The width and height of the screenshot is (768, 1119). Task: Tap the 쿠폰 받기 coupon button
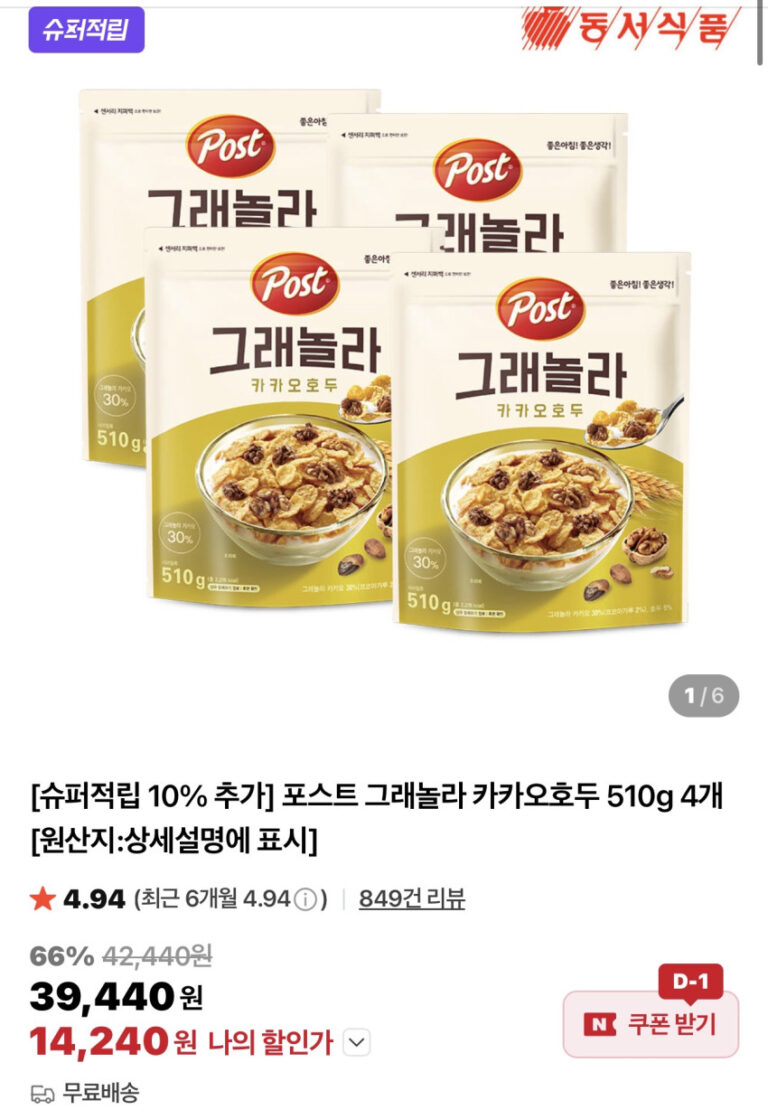[x=651, y=1024]
